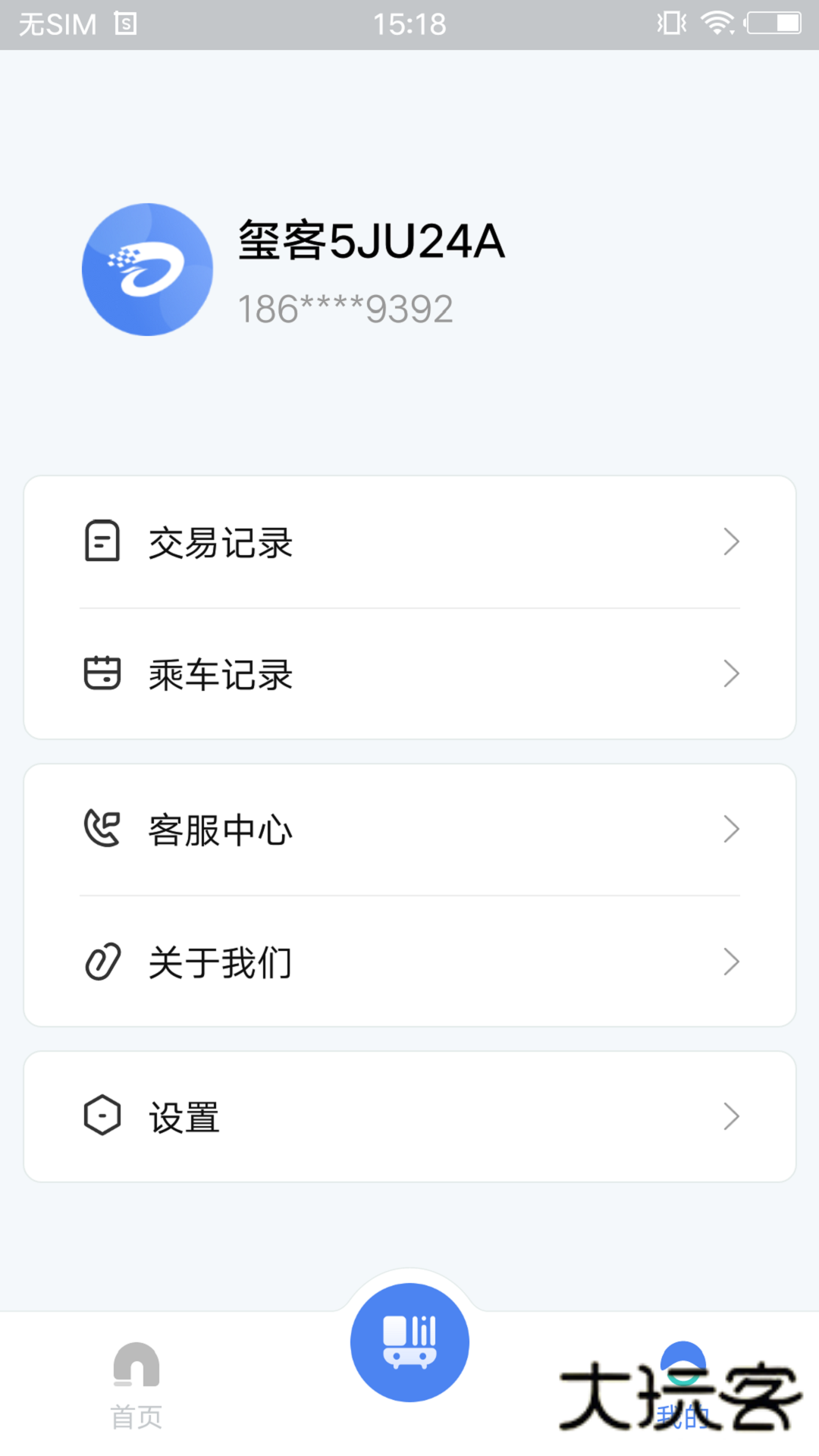Image resolution: width=819 pixels, height=1456 pixels.
Task: Tap the central blue bus ride-code icon
Action: (x=409, y=1341)
